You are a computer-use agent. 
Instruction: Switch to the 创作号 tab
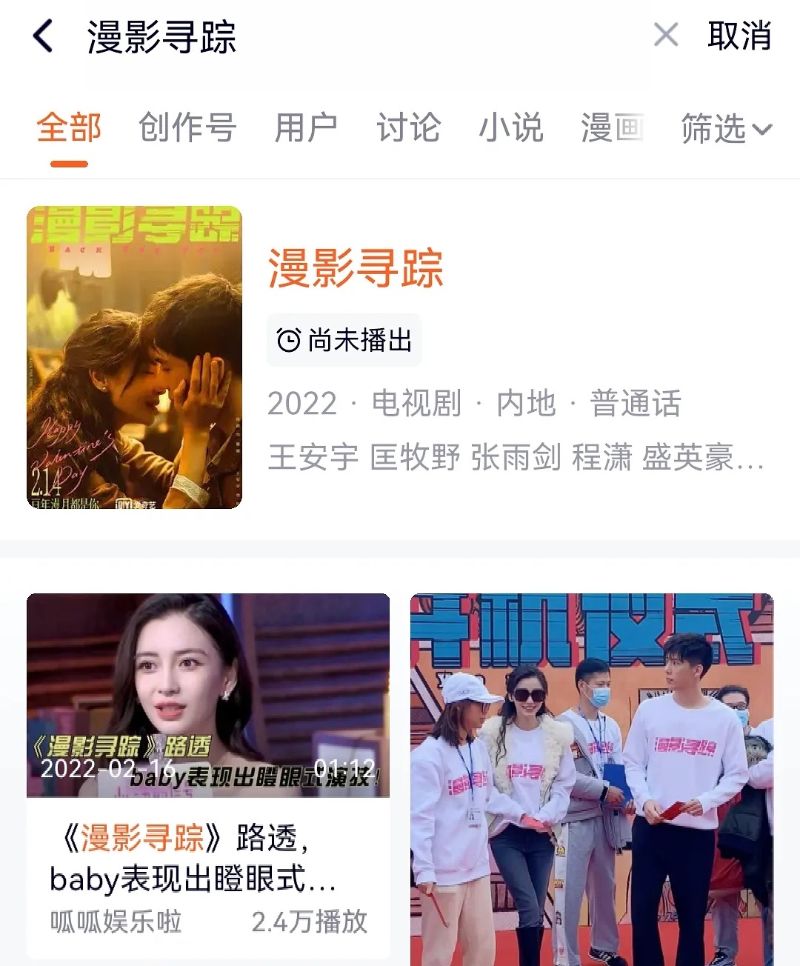pos(187,128)
